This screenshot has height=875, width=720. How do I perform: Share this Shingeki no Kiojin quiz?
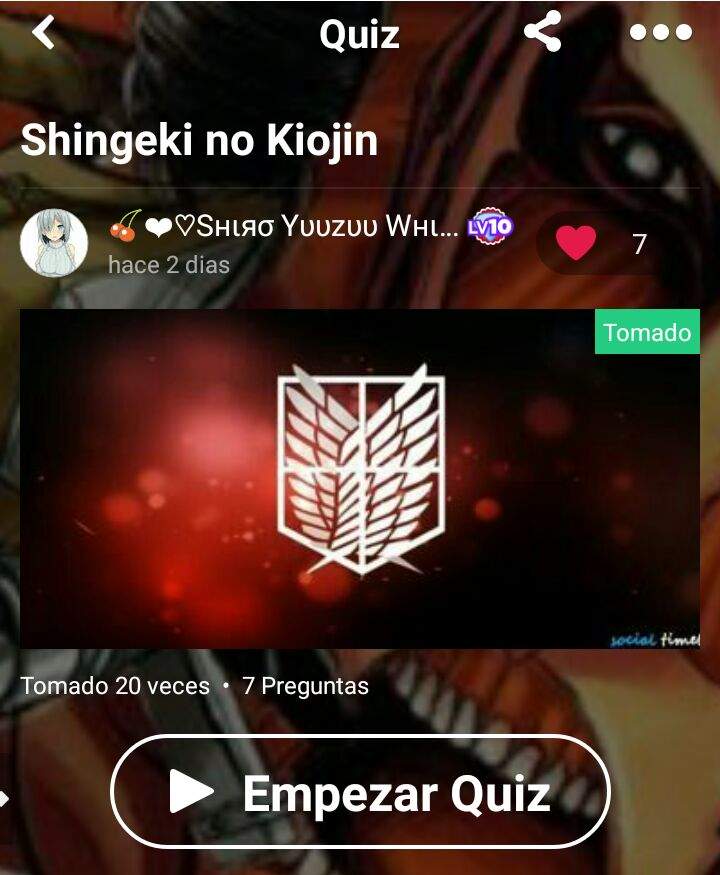coord(542,33)
